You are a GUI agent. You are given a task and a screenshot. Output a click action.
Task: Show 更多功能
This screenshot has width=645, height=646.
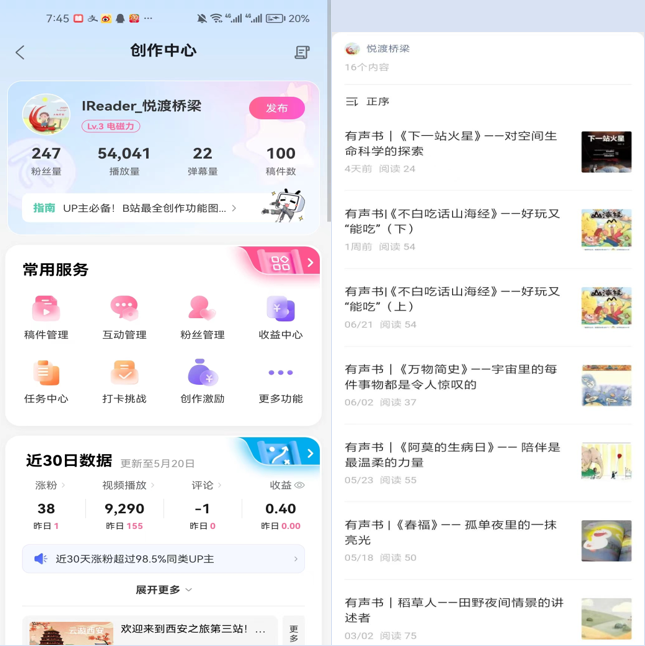click(280, 382)
